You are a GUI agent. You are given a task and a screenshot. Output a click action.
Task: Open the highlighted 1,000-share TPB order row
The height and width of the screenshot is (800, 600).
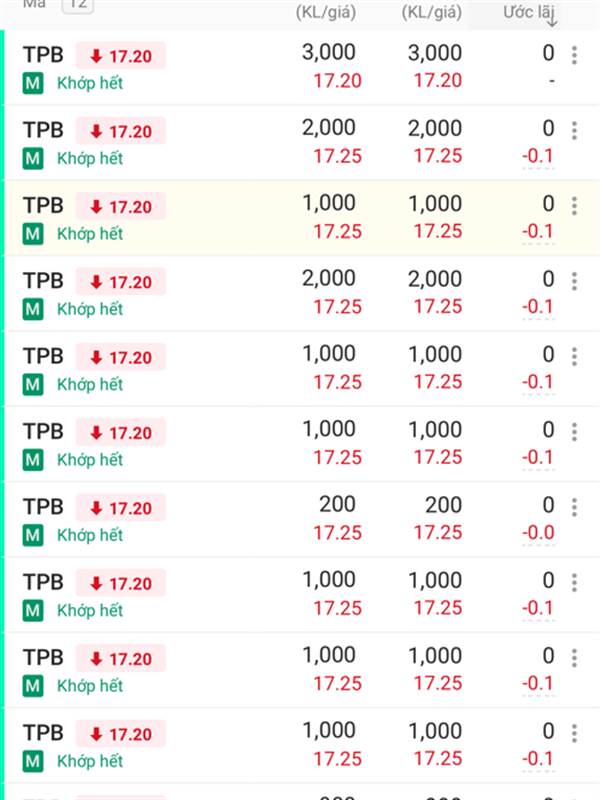pos(302,218)
